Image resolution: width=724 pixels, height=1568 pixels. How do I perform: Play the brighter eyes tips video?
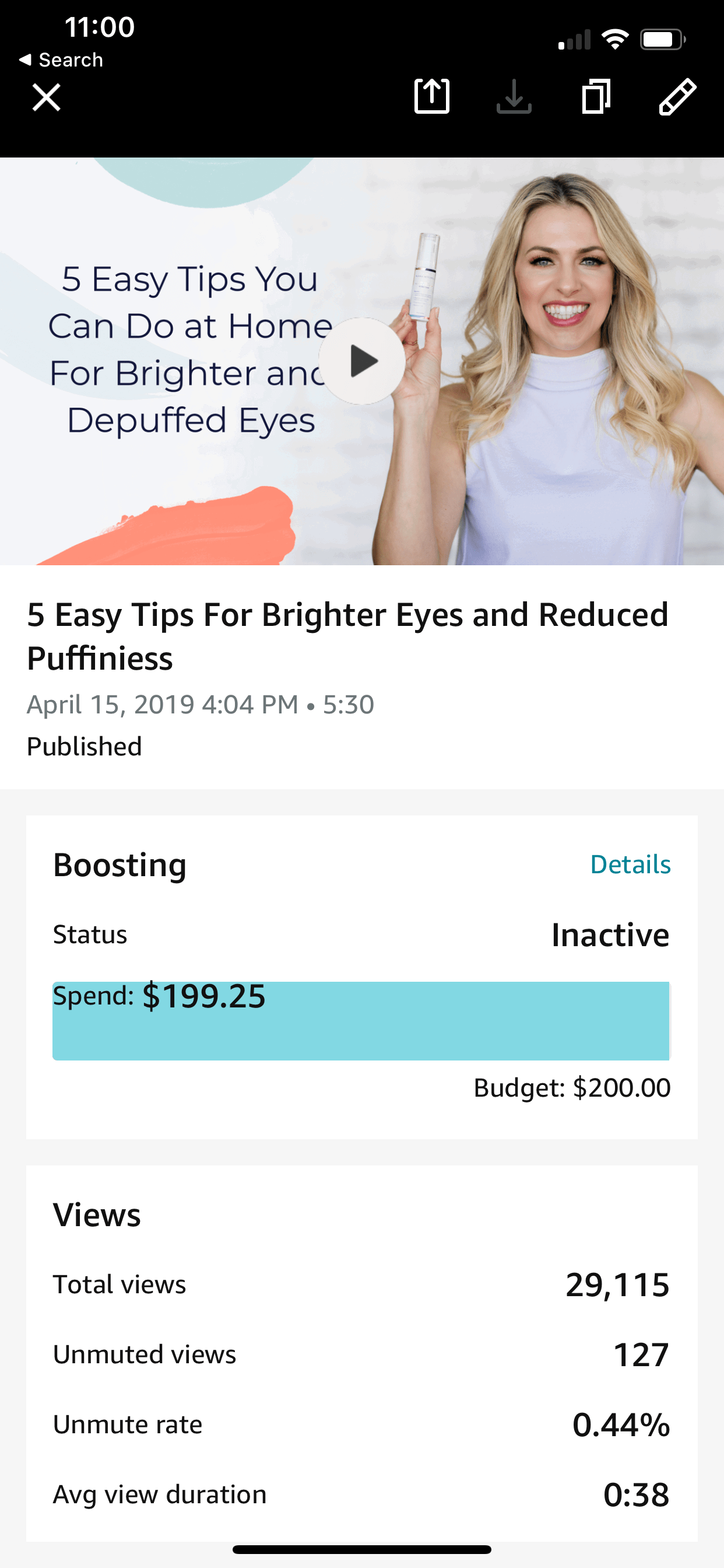(x=363, y=361)
